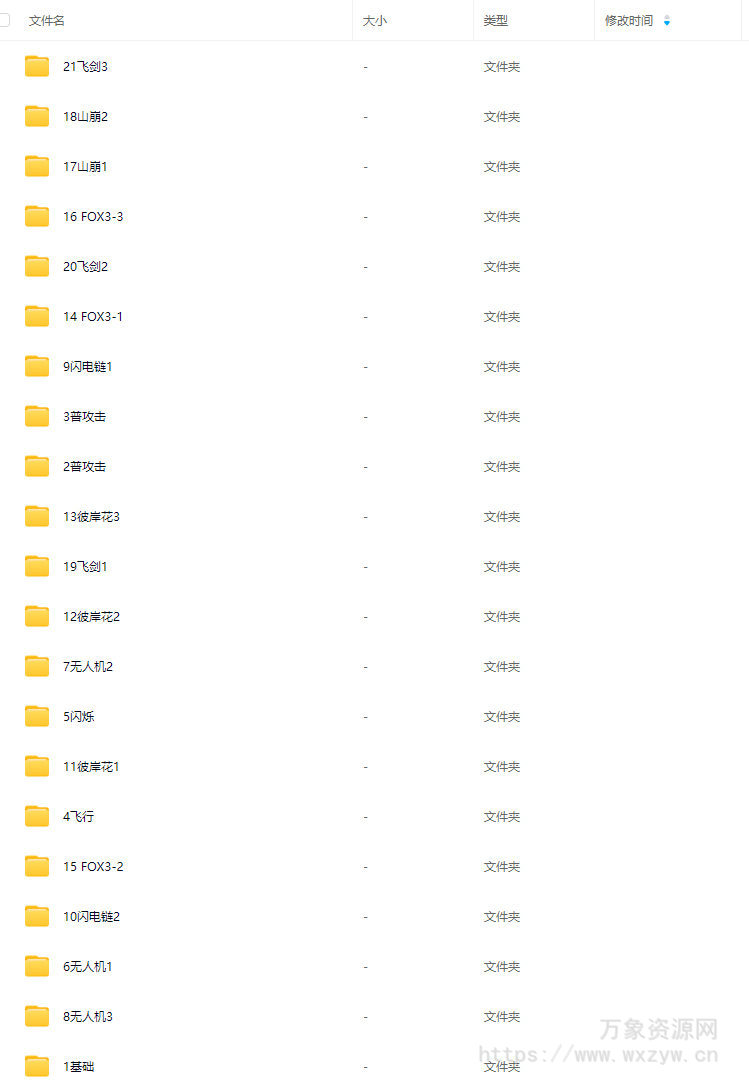The image size is (749, 1089).
Task: Open the 15 FOX3-2 folder
Action: pyautogui.click(x=93, y=867)
